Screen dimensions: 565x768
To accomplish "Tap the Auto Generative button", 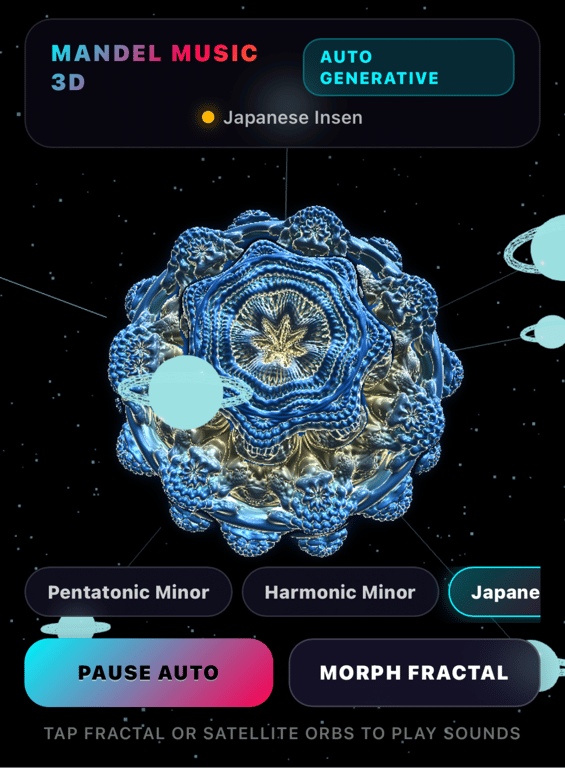I will (x=408, y=67).
